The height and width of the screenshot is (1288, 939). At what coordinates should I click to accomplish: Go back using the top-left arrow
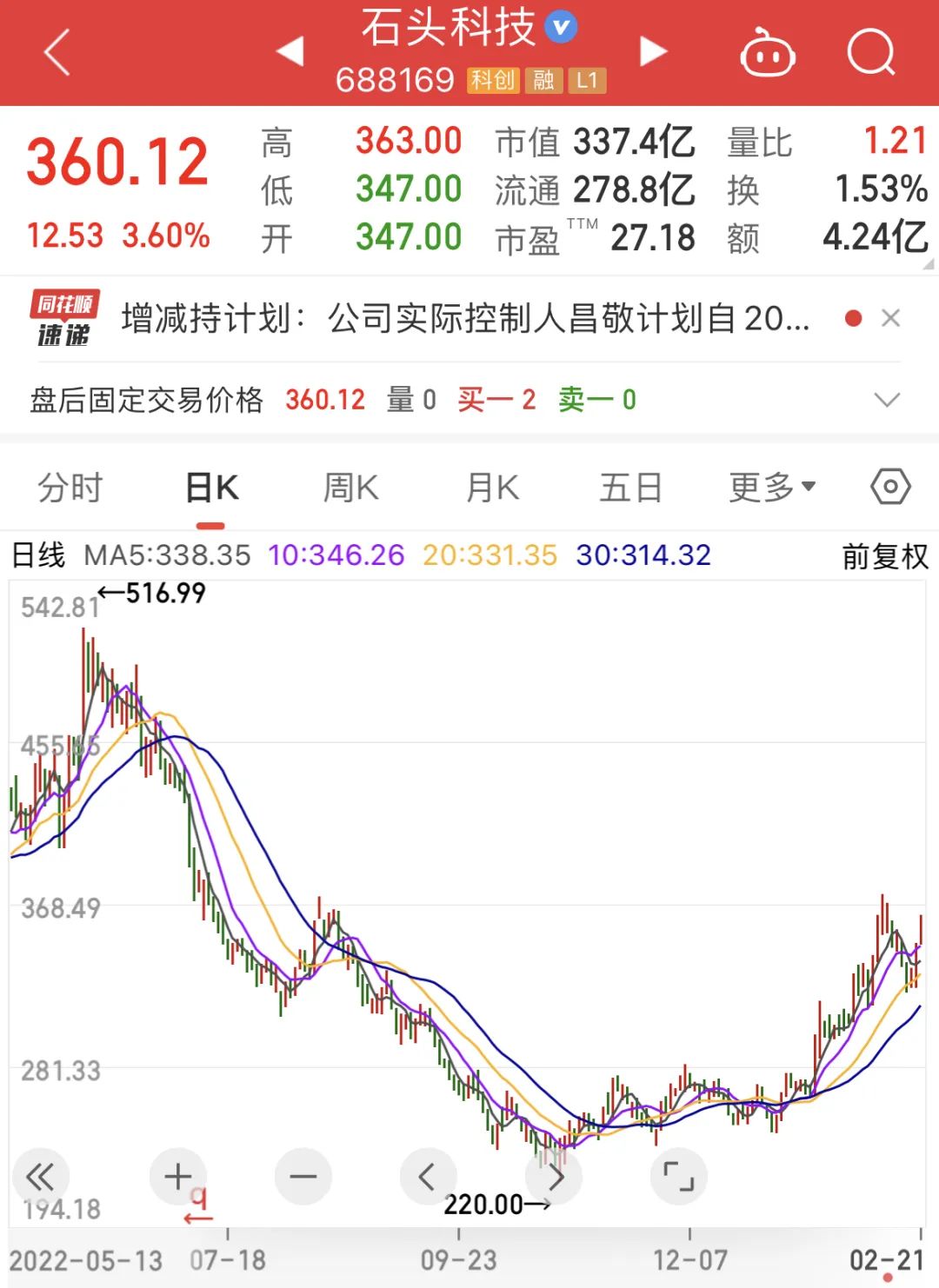(x=57, y=52)
